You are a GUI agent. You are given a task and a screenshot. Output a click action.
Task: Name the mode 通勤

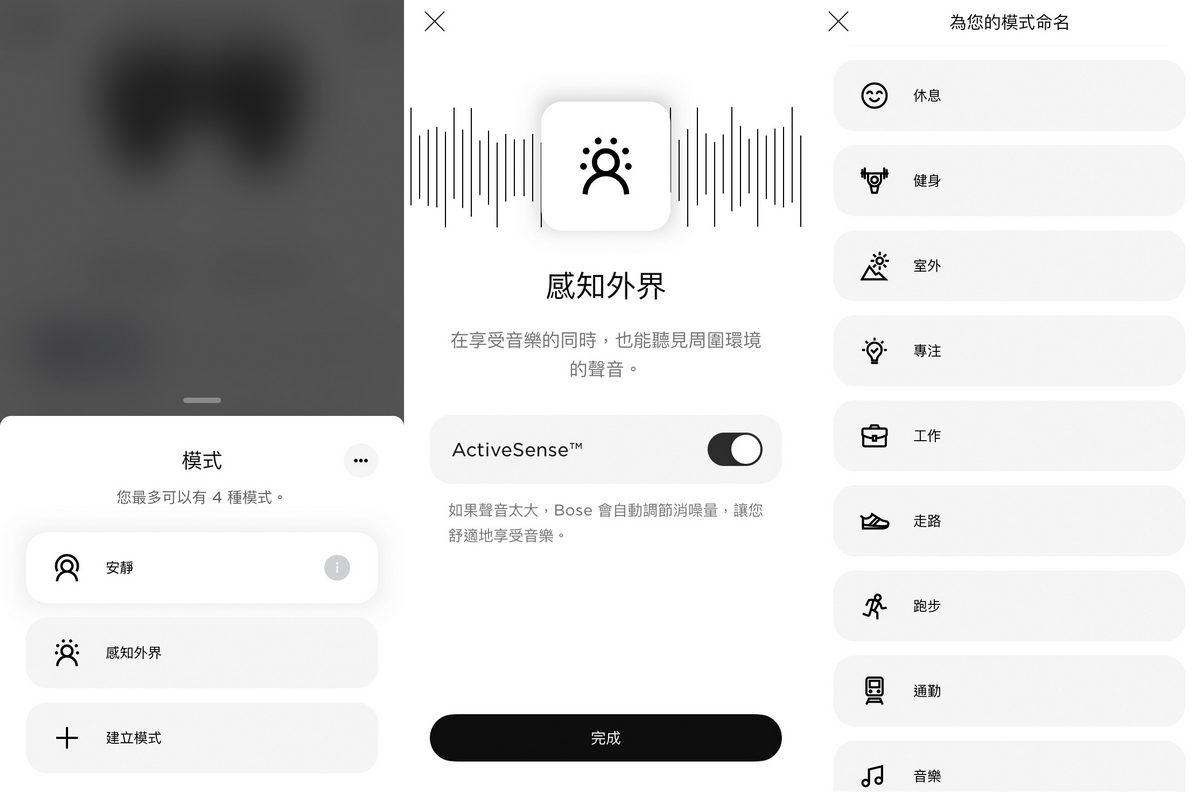[1008, 691]
